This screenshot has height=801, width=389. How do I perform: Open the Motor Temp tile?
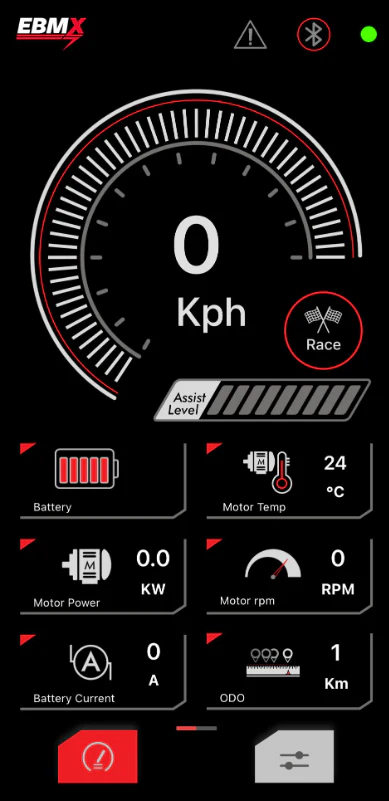(289, 481)
